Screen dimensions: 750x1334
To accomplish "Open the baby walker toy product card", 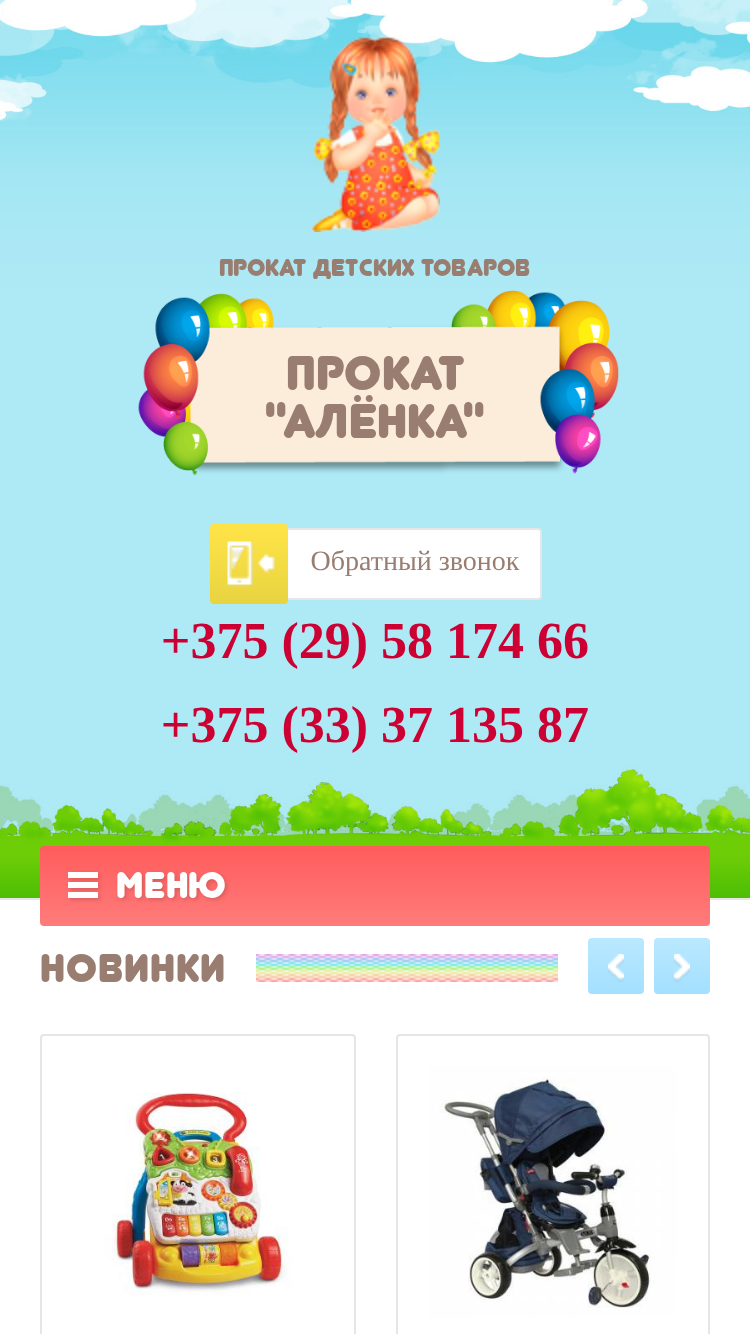I will tap(198, 1185).
